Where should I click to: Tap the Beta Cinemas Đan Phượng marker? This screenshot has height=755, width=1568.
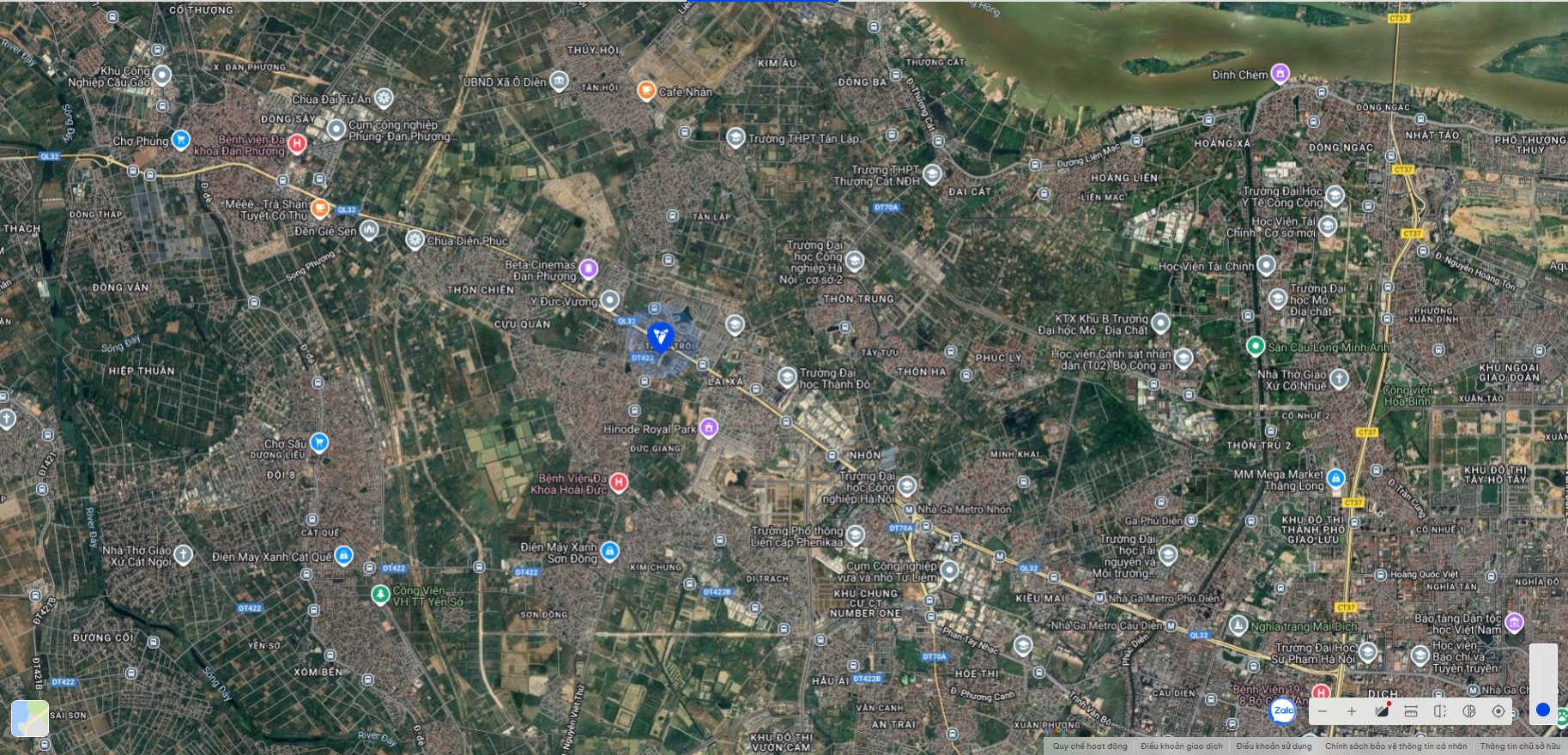[x=588, y=269]
